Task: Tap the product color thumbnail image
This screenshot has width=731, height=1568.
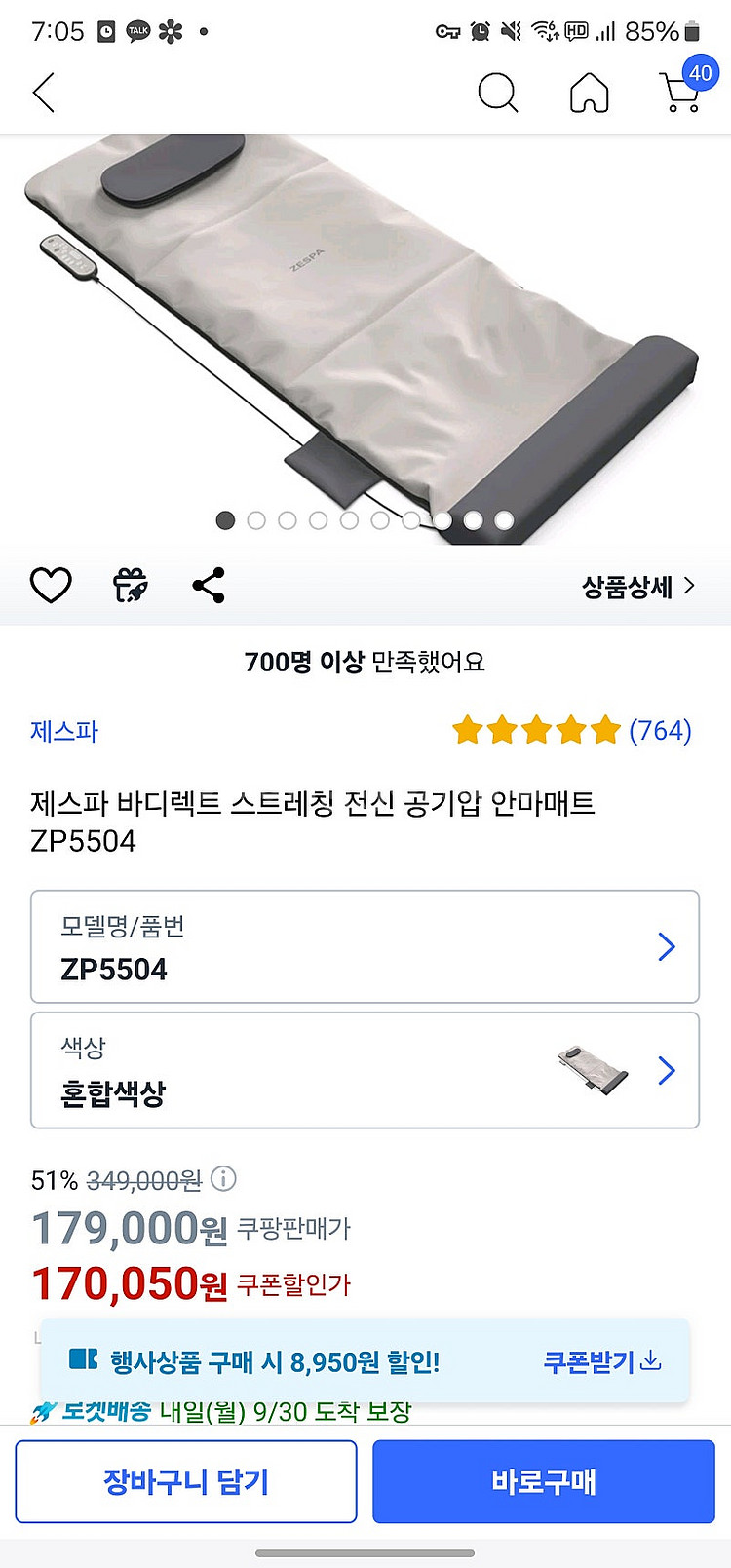Action: (x=593, y=1070)
